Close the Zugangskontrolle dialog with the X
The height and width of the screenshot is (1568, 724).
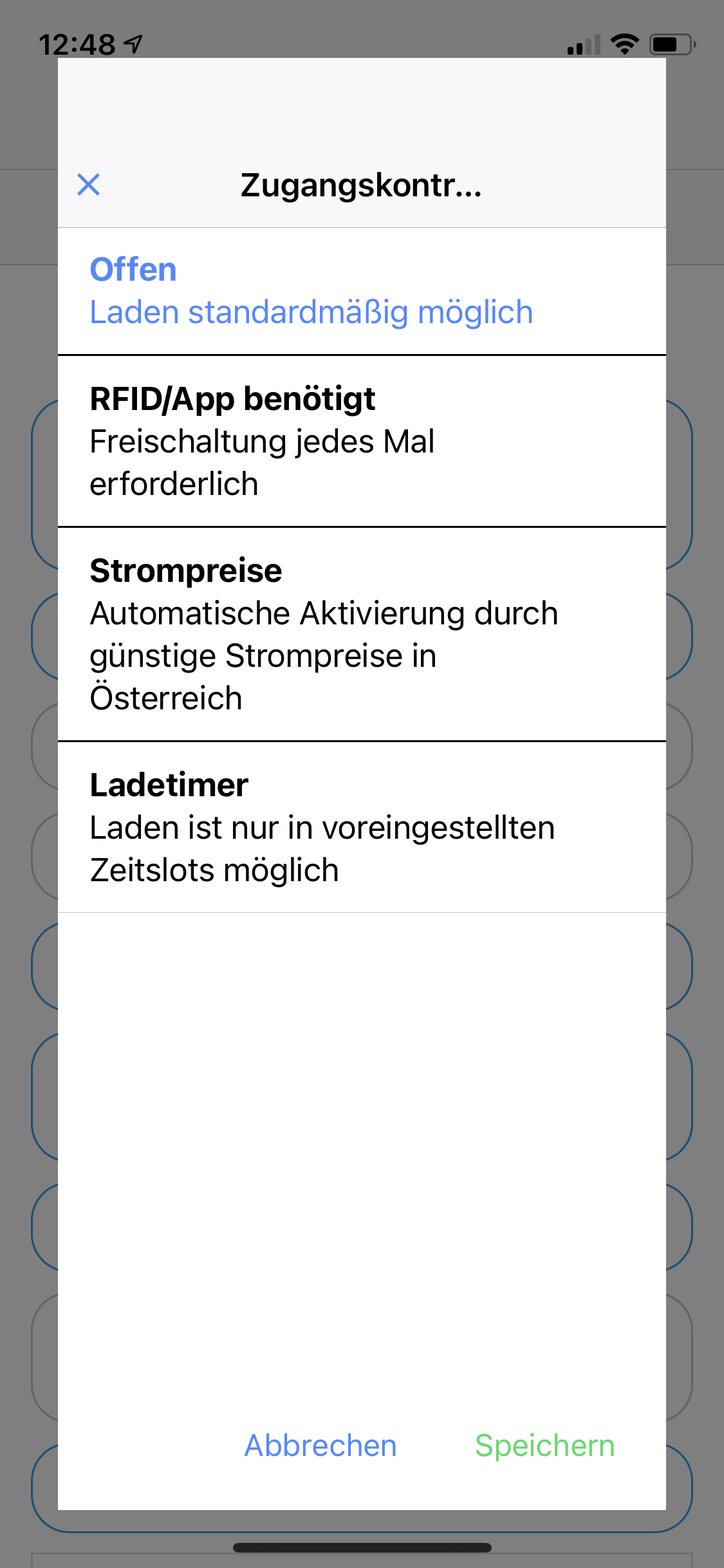point(89,185)
